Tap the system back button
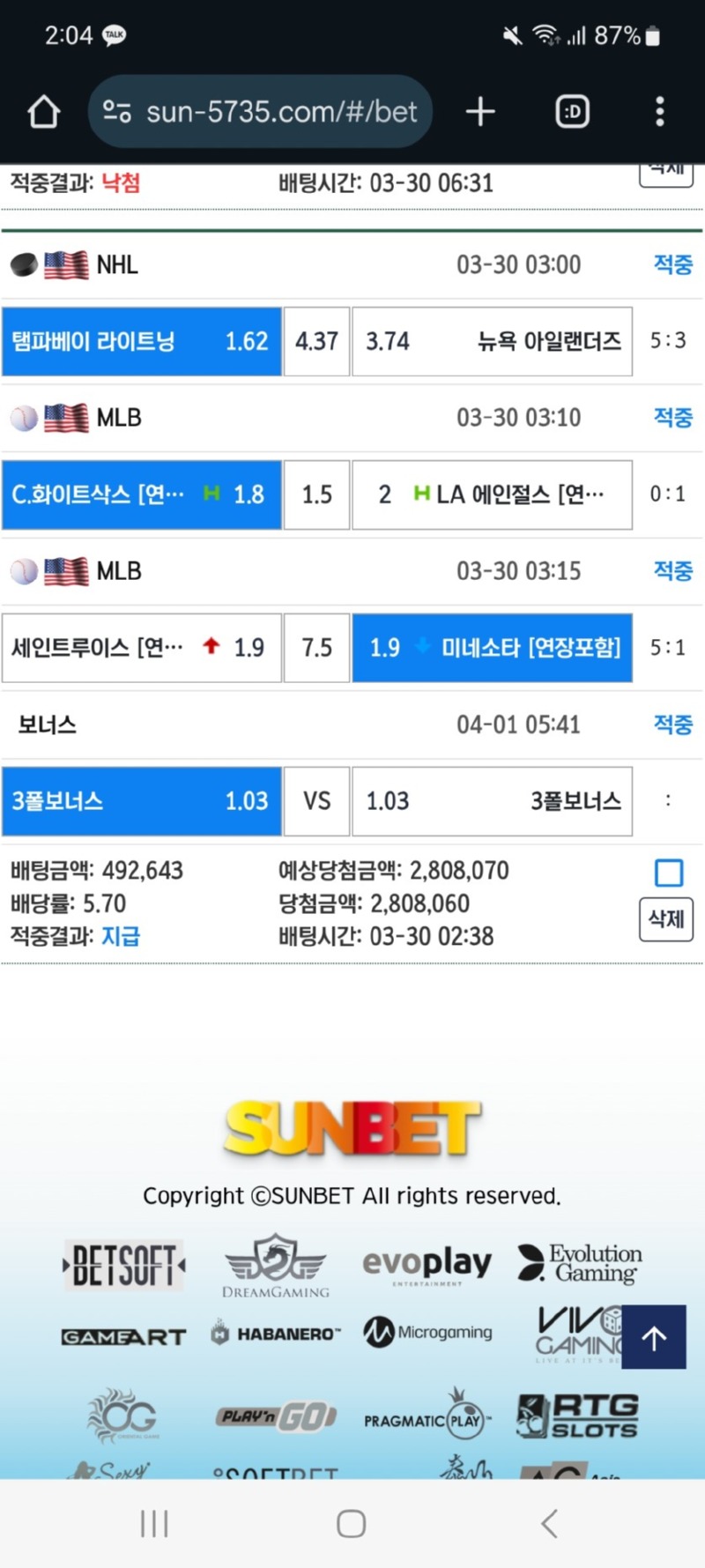Viewport: 705px width, 1568px height. [549, 1523]
